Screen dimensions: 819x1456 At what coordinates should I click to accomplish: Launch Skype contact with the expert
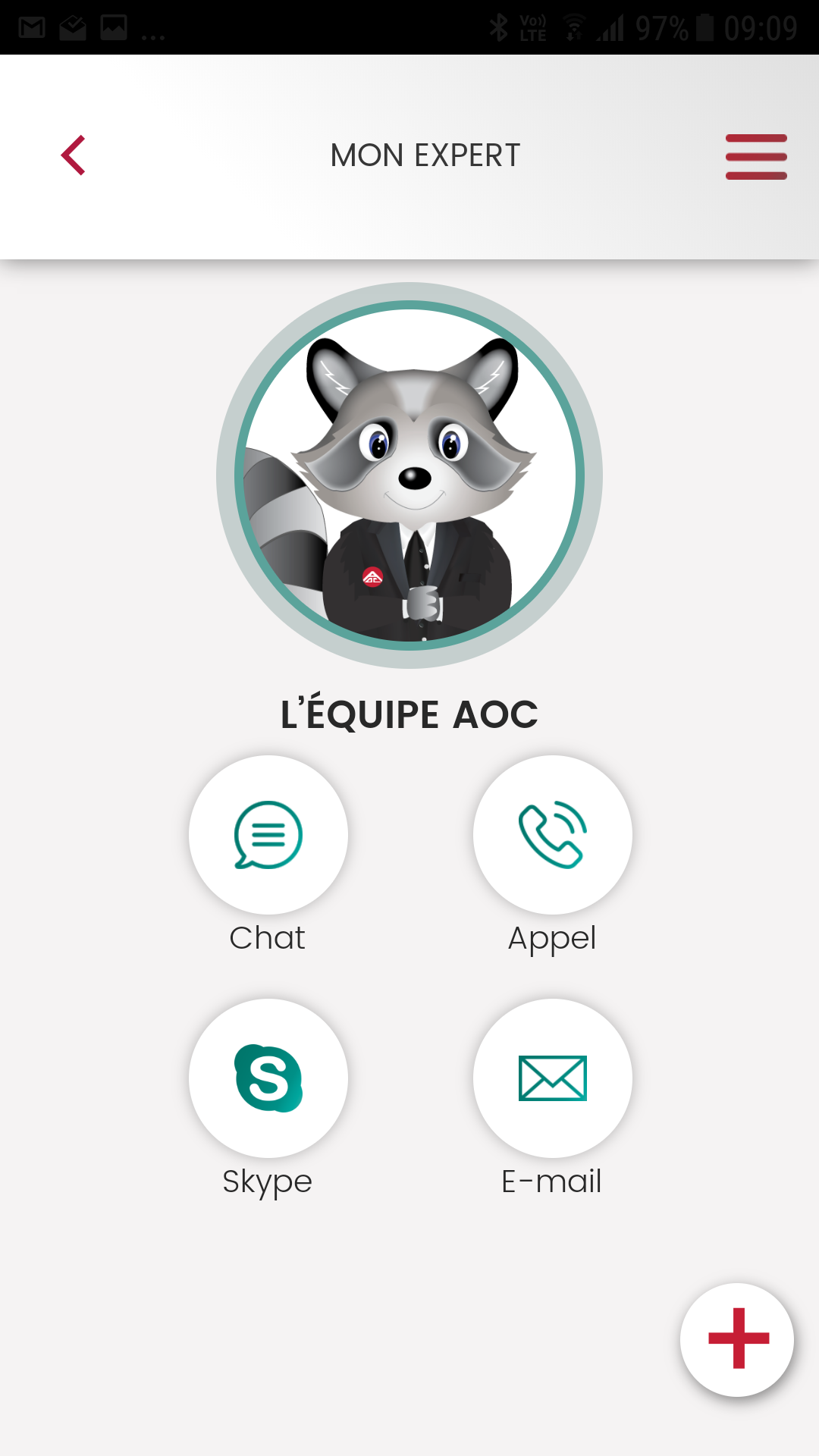coord(268,1077)
